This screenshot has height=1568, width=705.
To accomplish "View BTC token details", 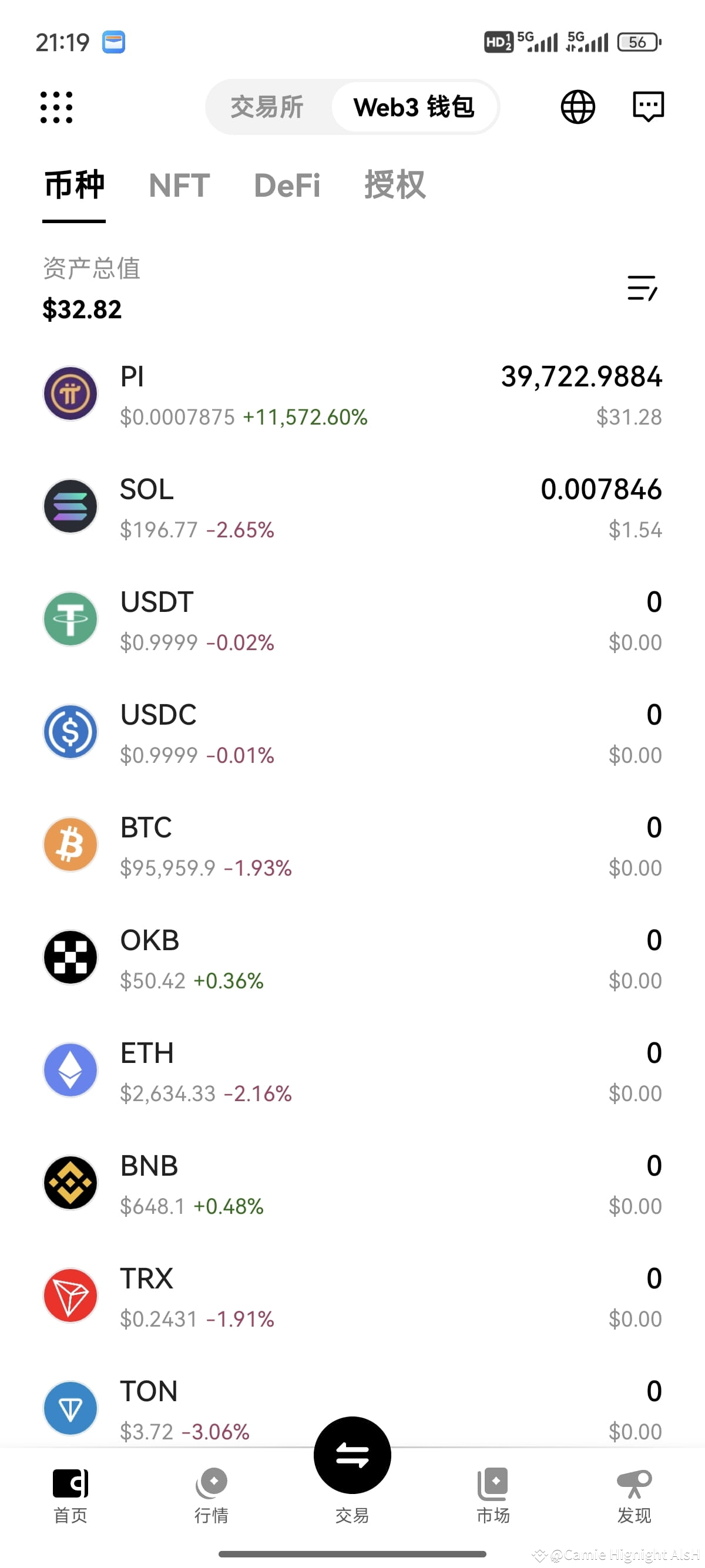I will tap(352, 846).
